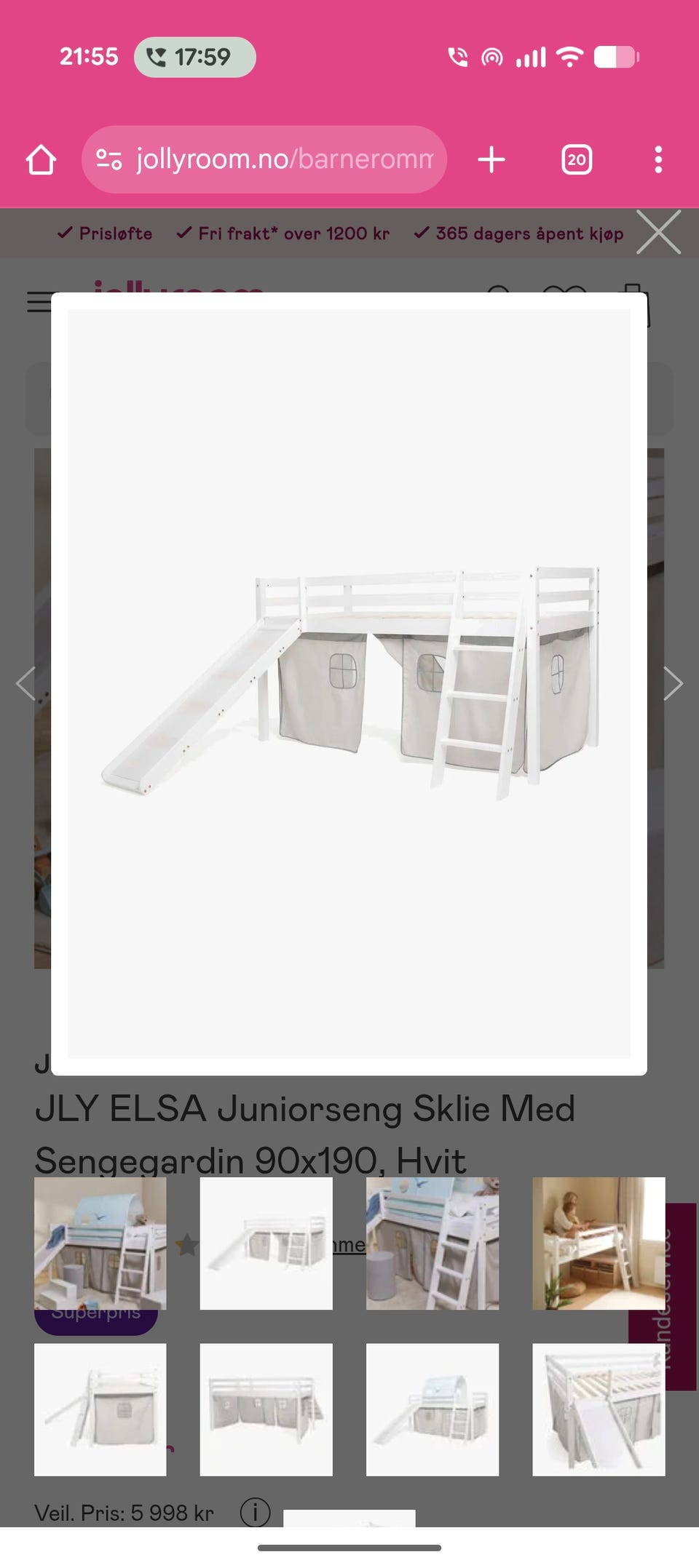Viewport: 699px width, 1568px height.
Task: Select close-up thumbnail of ladder and curtain
Action: click(x=433, y=1243)
